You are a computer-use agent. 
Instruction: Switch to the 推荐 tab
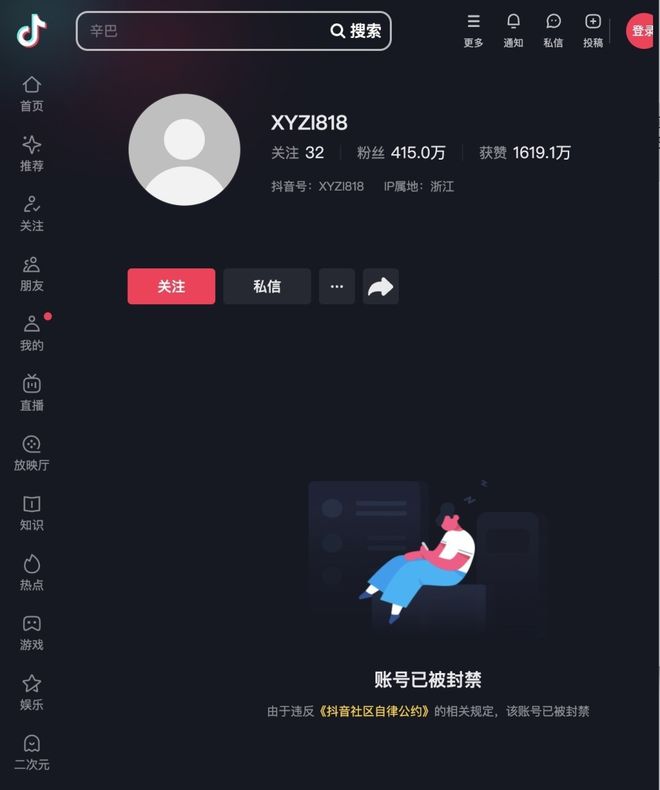(32, 154)
